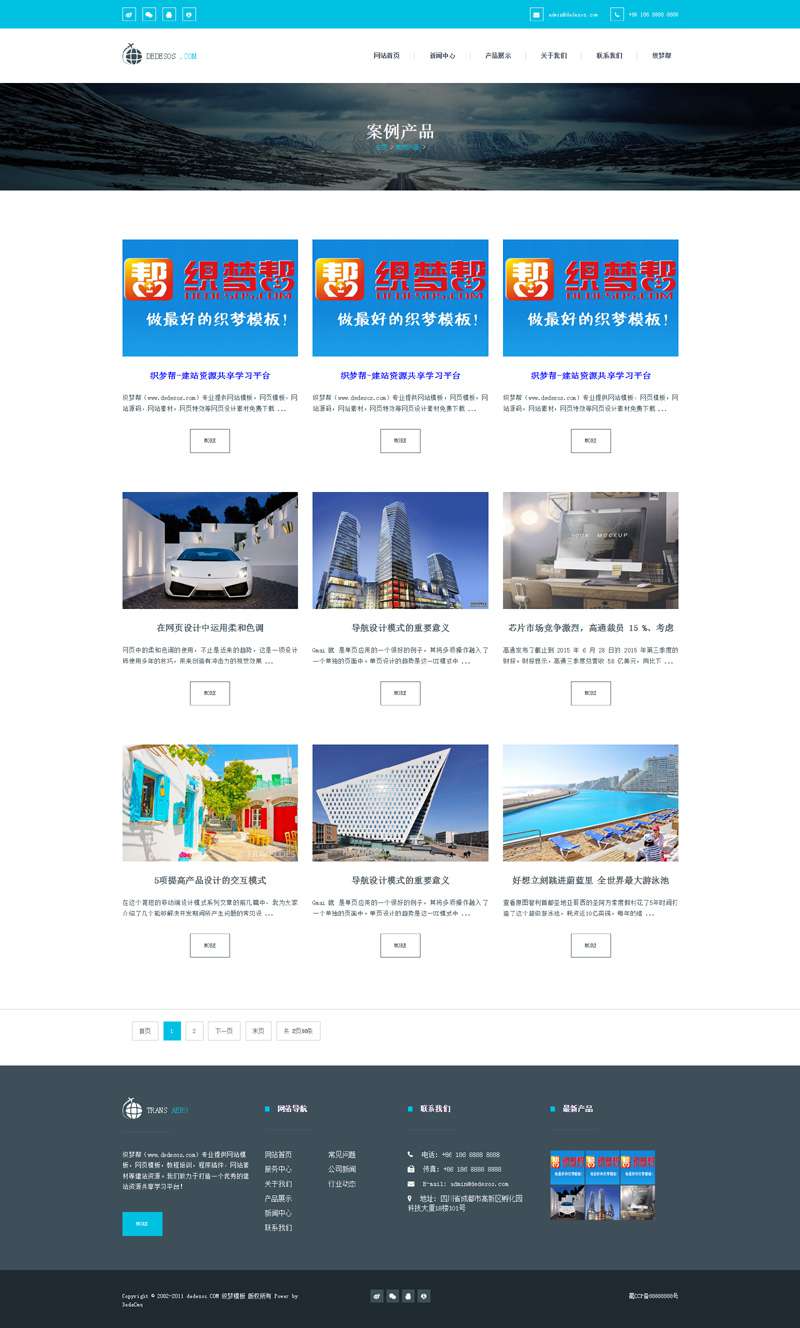The height and width of the screenshot is (1328, 800).
Task: Jump to the last page with 末页
Action: click(x=257, y=1031)
